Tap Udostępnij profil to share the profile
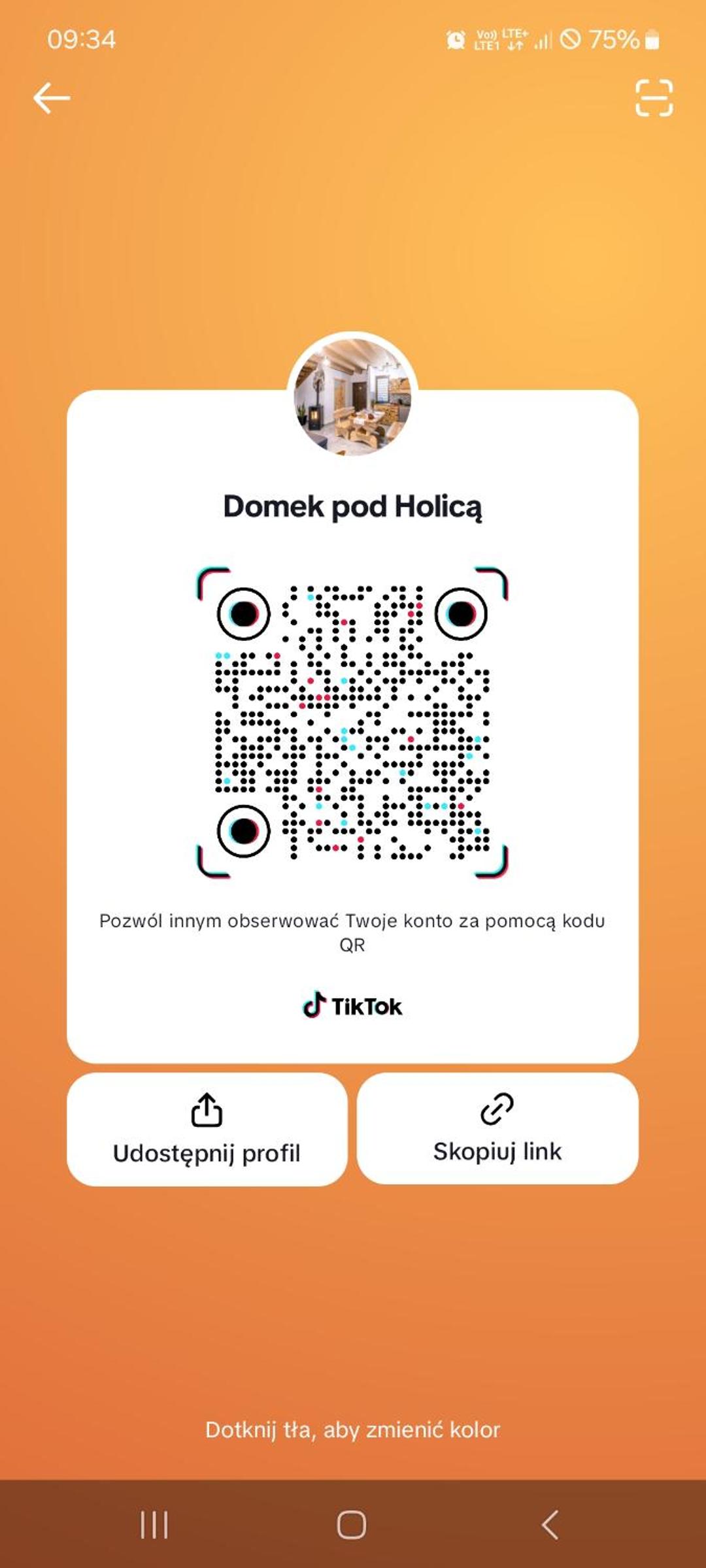Screen dimensions: 706x1568 (x=207, y=1129)
